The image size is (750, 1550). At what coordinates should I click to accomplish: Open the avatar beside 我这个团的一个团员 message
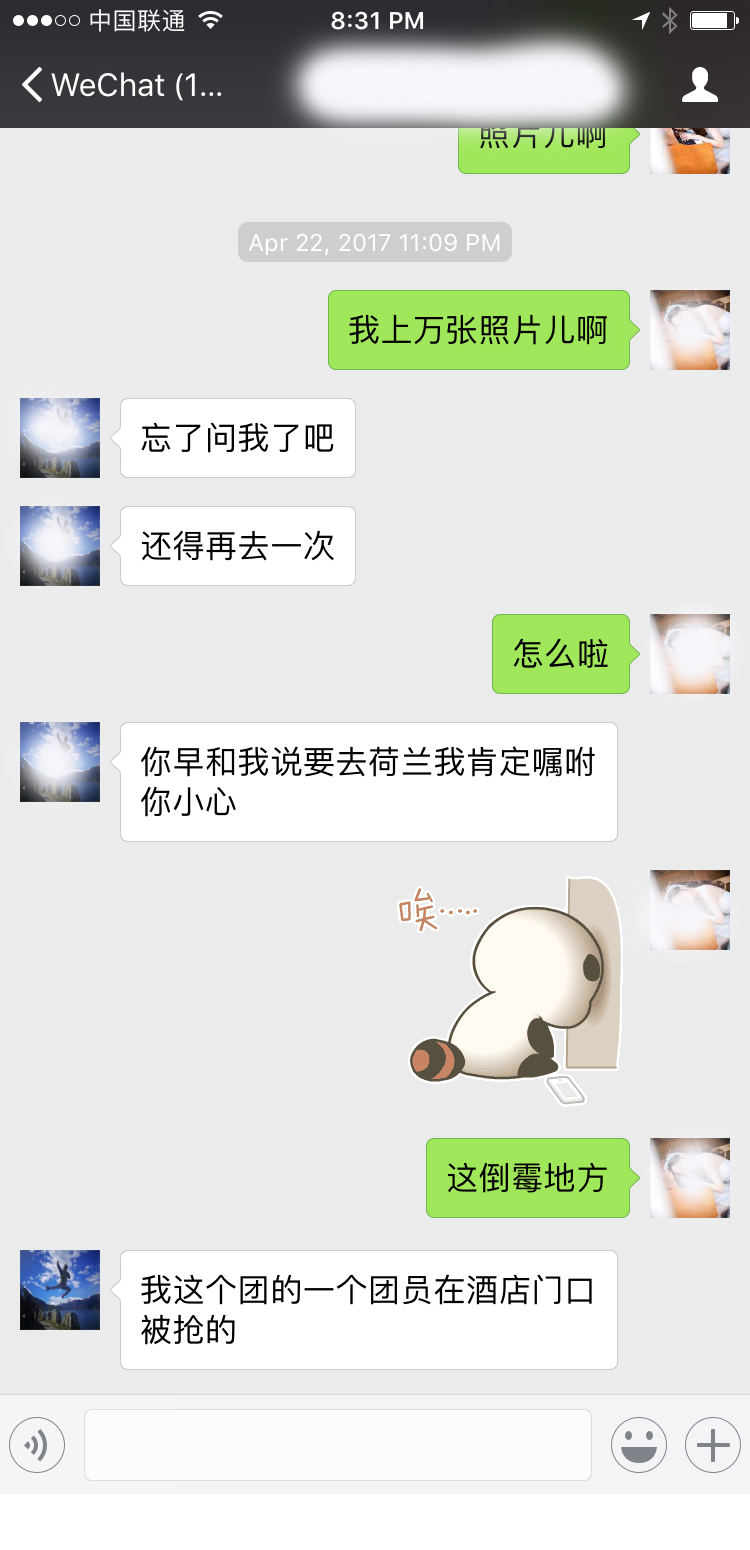(60, 1290)
